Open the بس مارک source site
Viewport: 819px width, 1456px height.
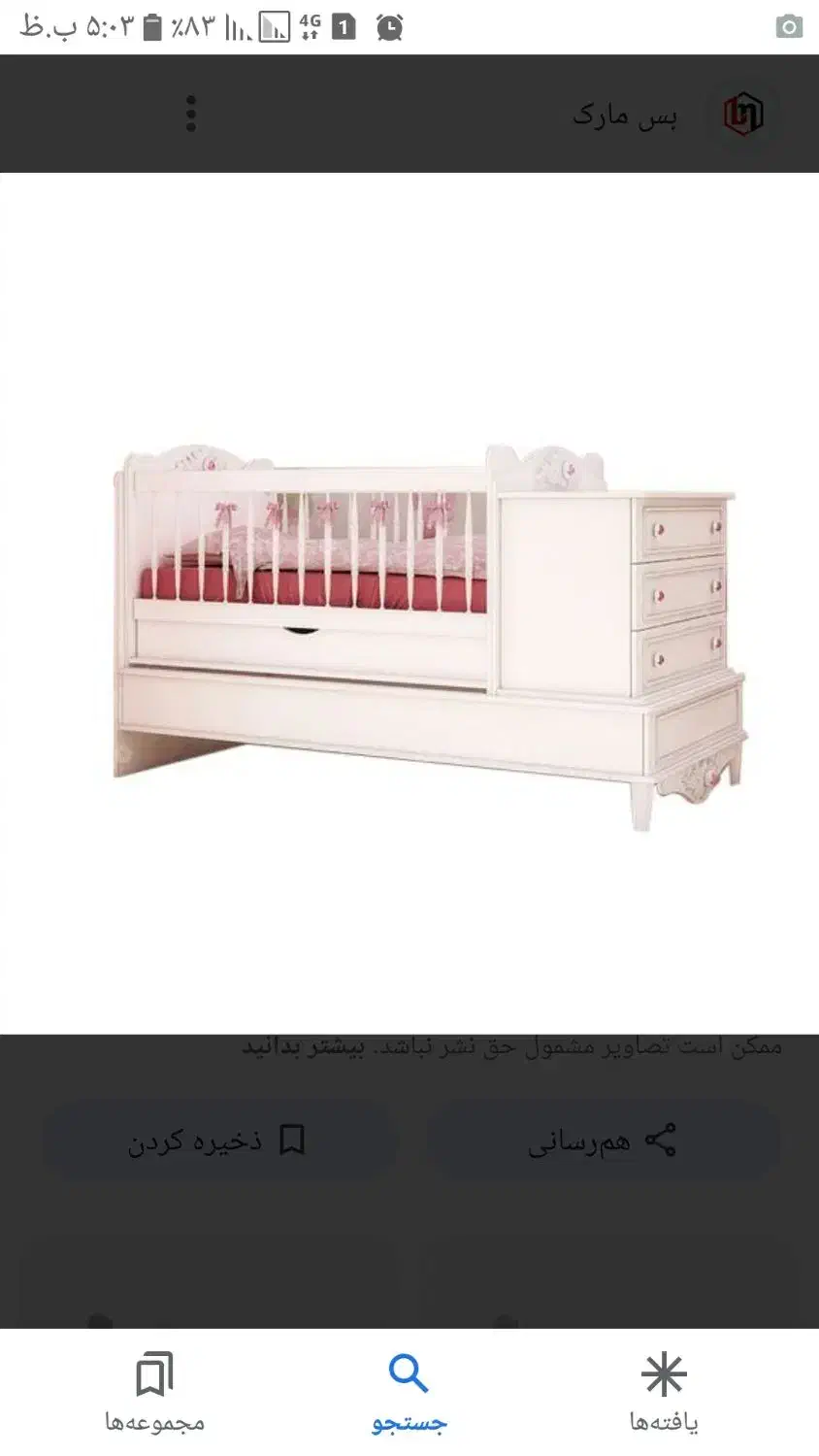tap(625, 116)
